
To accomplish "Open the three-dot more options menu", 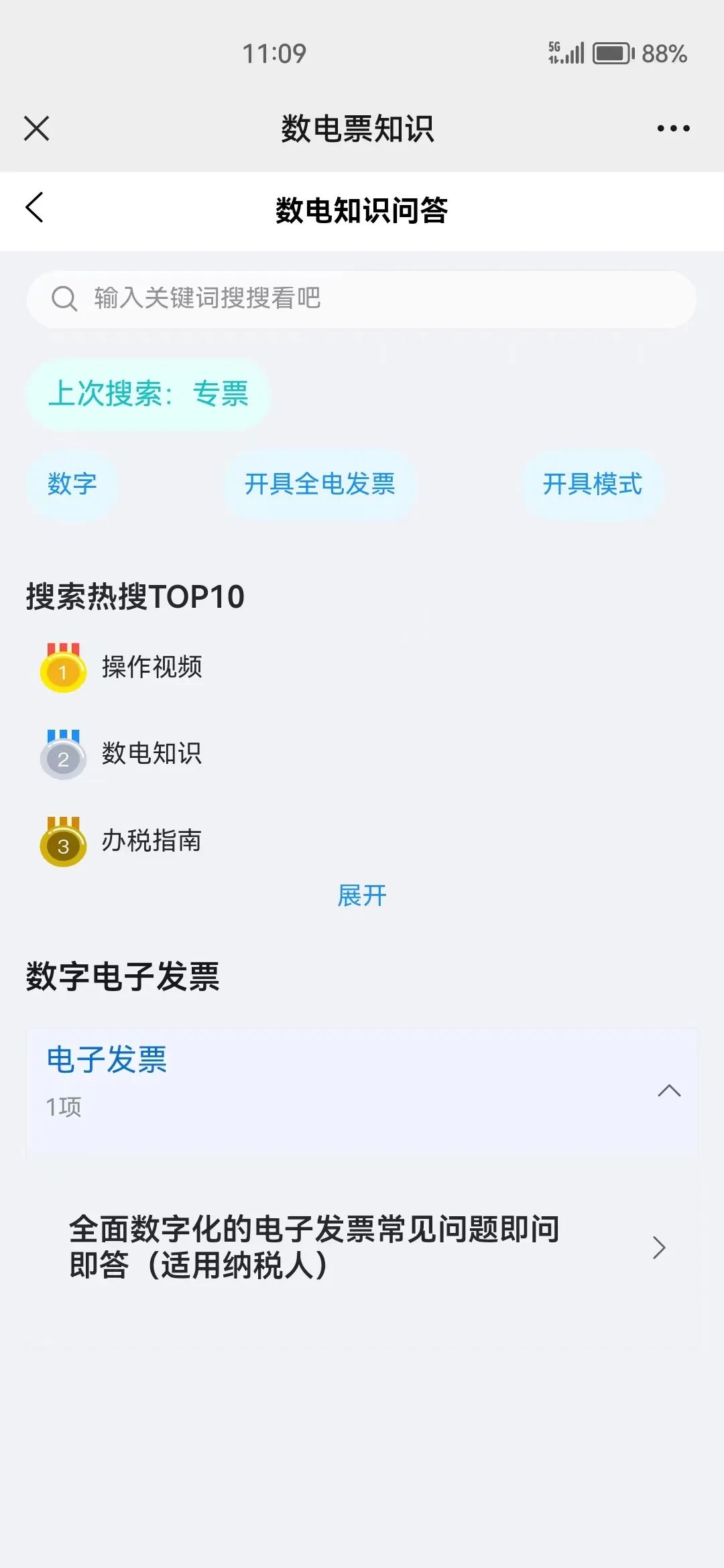I will coord(673,128).
